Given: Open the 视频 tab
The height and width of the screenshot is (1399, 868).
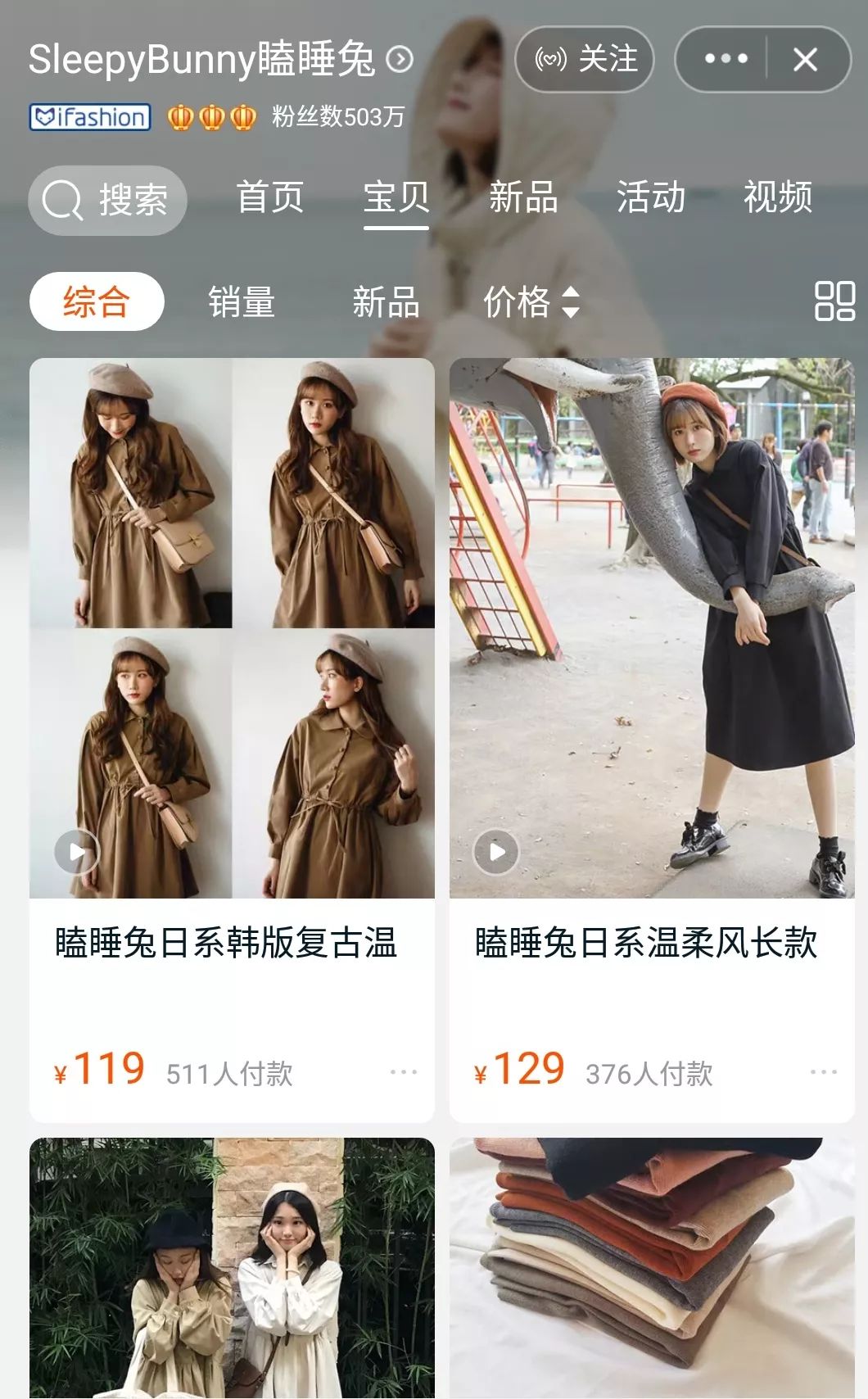Looking at the screenshot, I should (x=777, y=197).
